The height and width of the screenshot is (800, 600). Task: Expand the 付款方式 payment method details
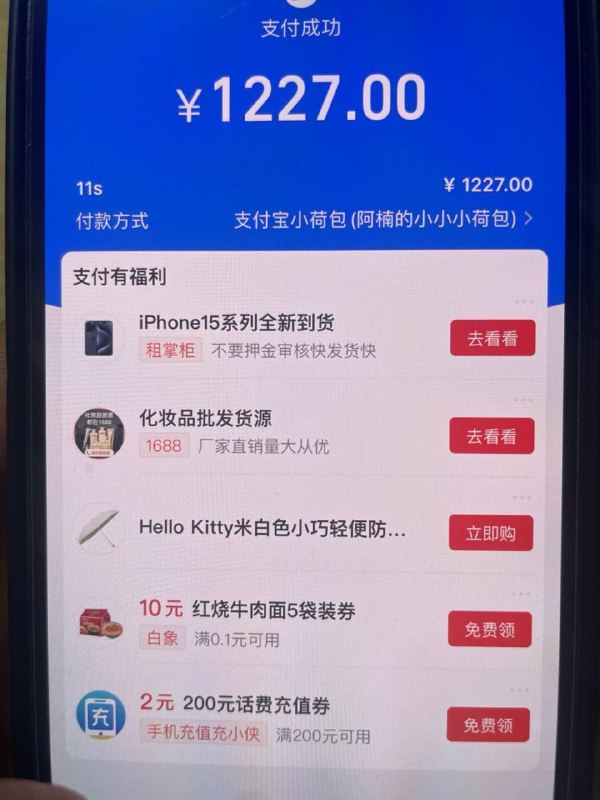pyautogui.click(x=527, y=218)
